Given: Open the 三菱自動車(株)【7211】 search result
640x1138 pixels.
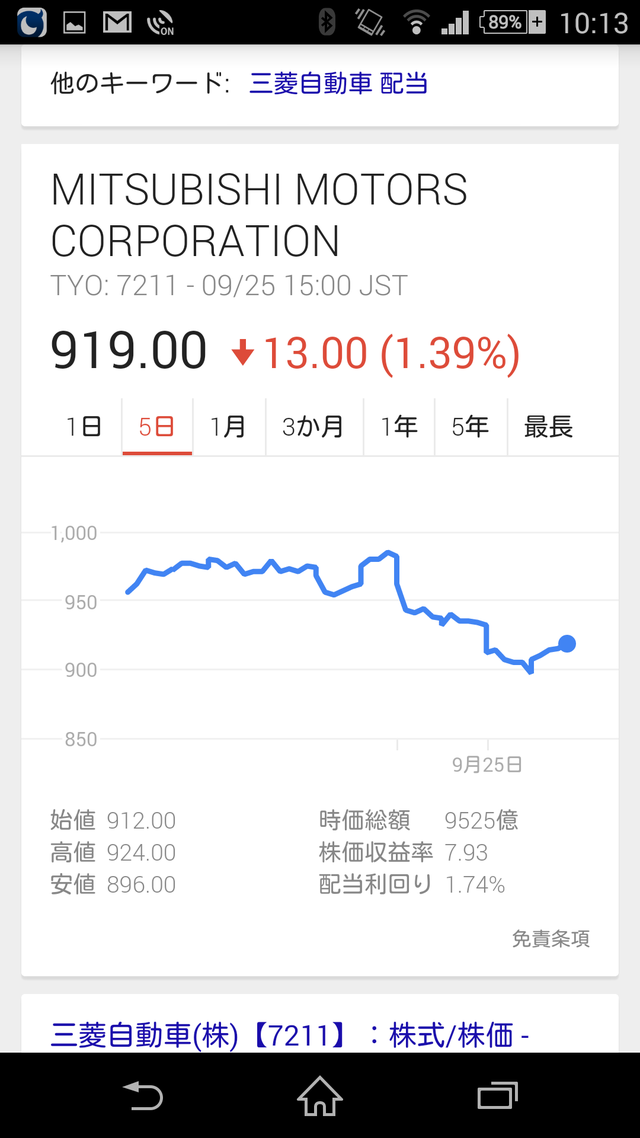Looking at the screenshot, I should pyautogui.click(x=290, y=1035).
